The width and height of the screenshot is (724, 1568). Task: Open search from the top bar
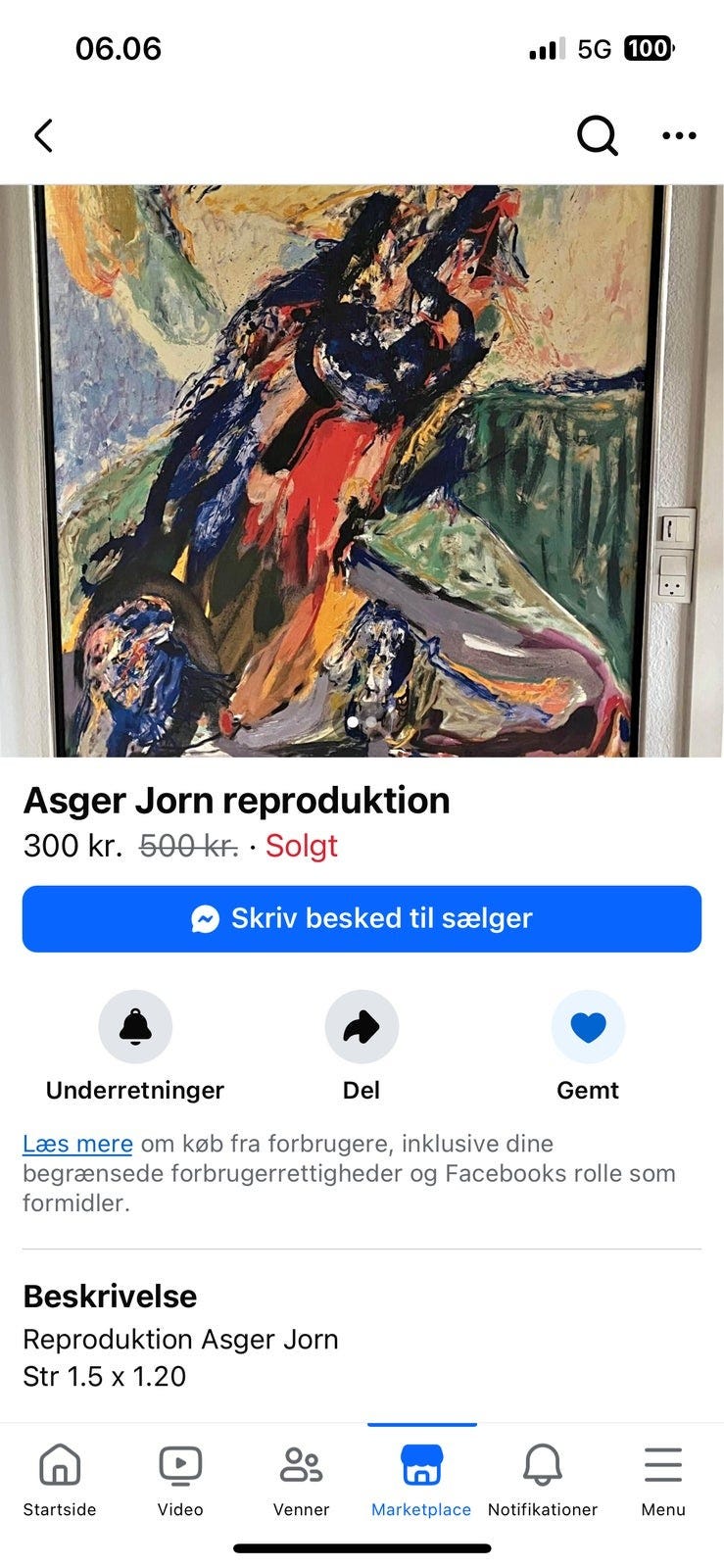tap(597, 135)
